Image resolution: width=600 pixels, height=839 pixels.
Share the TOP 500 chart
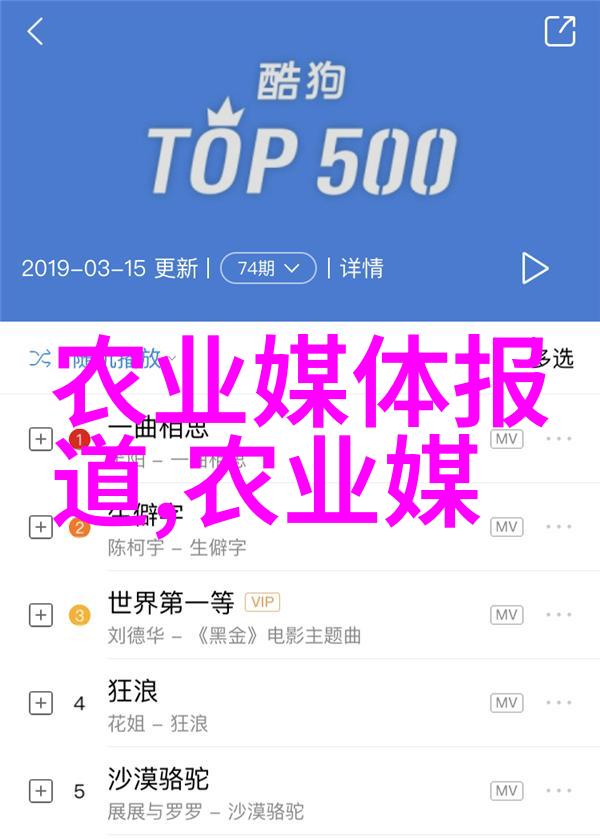coord(560,31)
